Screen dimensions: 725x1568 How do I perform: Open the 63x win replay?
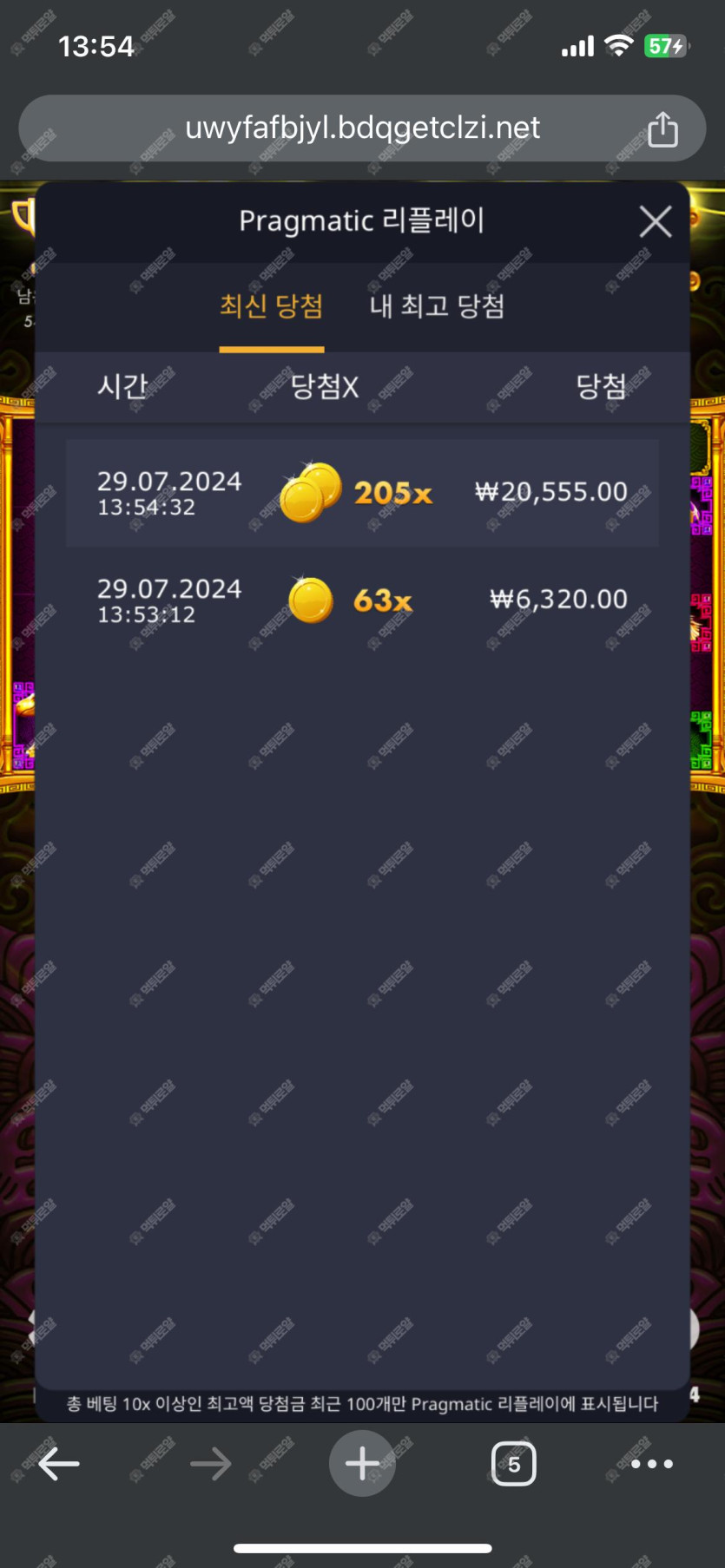(362, 600)
